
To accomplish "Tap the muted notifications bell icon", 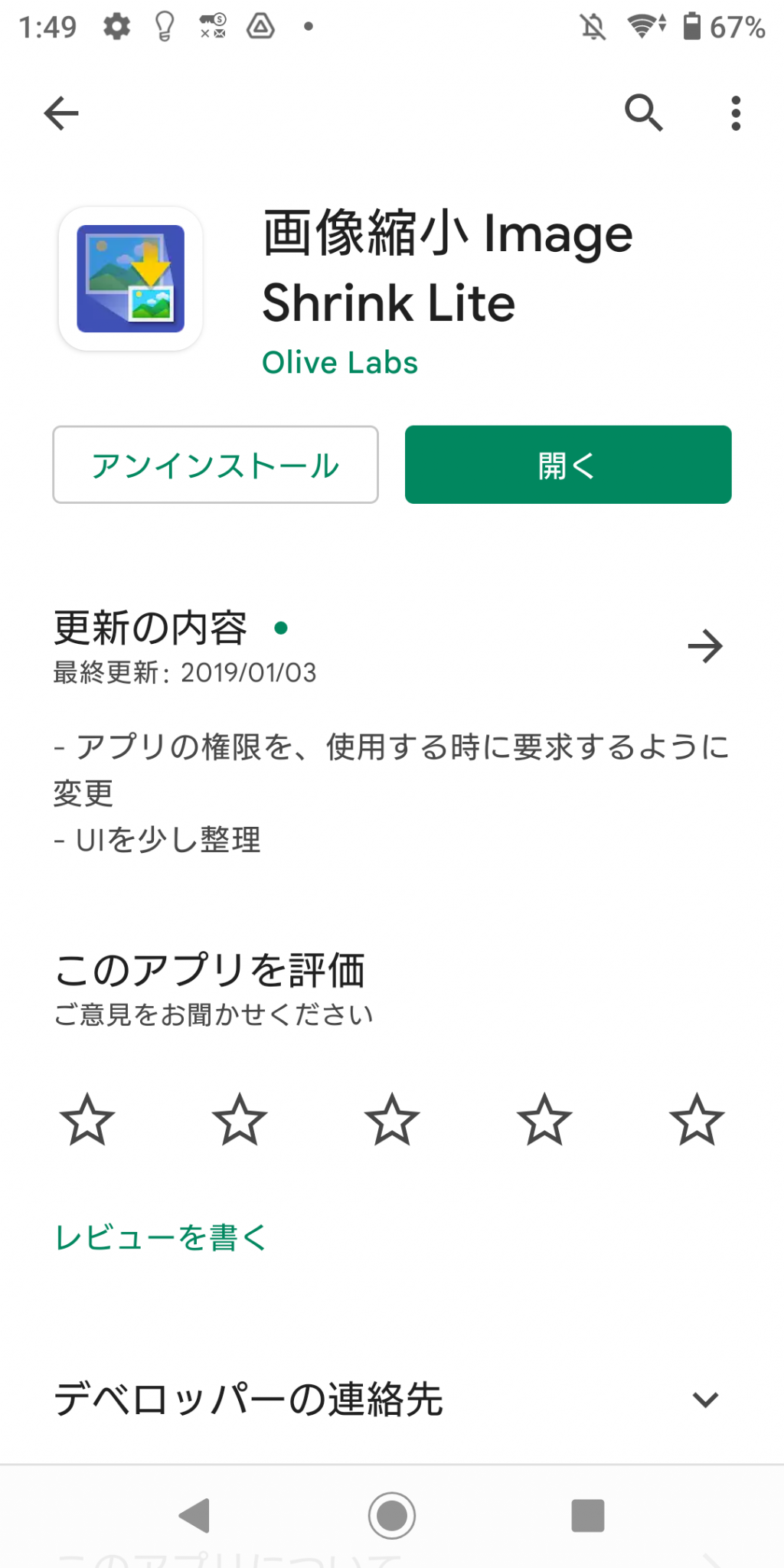I will [590, 25].
